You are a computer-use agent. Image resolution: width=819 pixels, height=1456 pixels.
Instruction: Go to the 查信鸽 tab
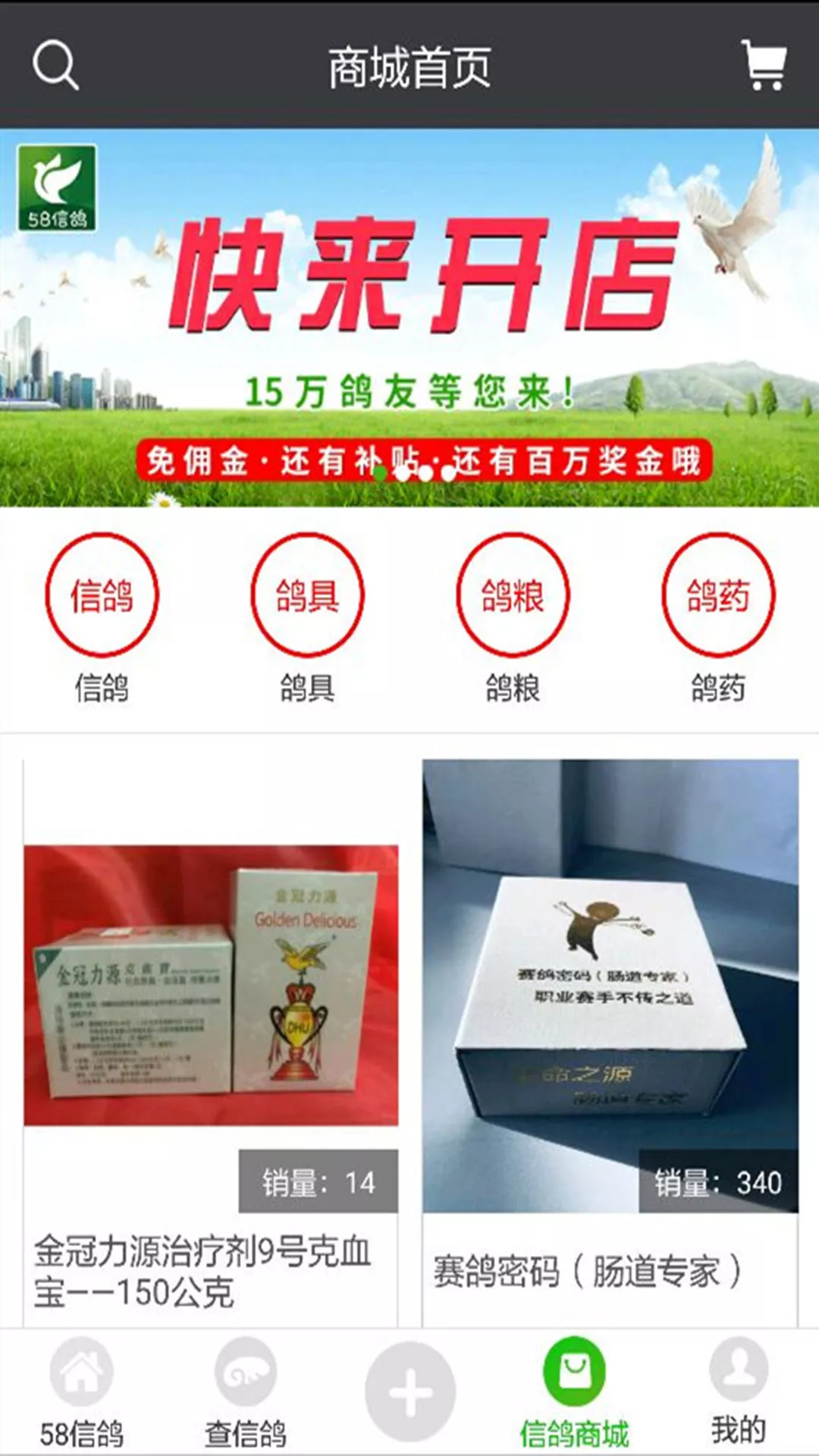pyautogui.click(x=246, y=1394)
